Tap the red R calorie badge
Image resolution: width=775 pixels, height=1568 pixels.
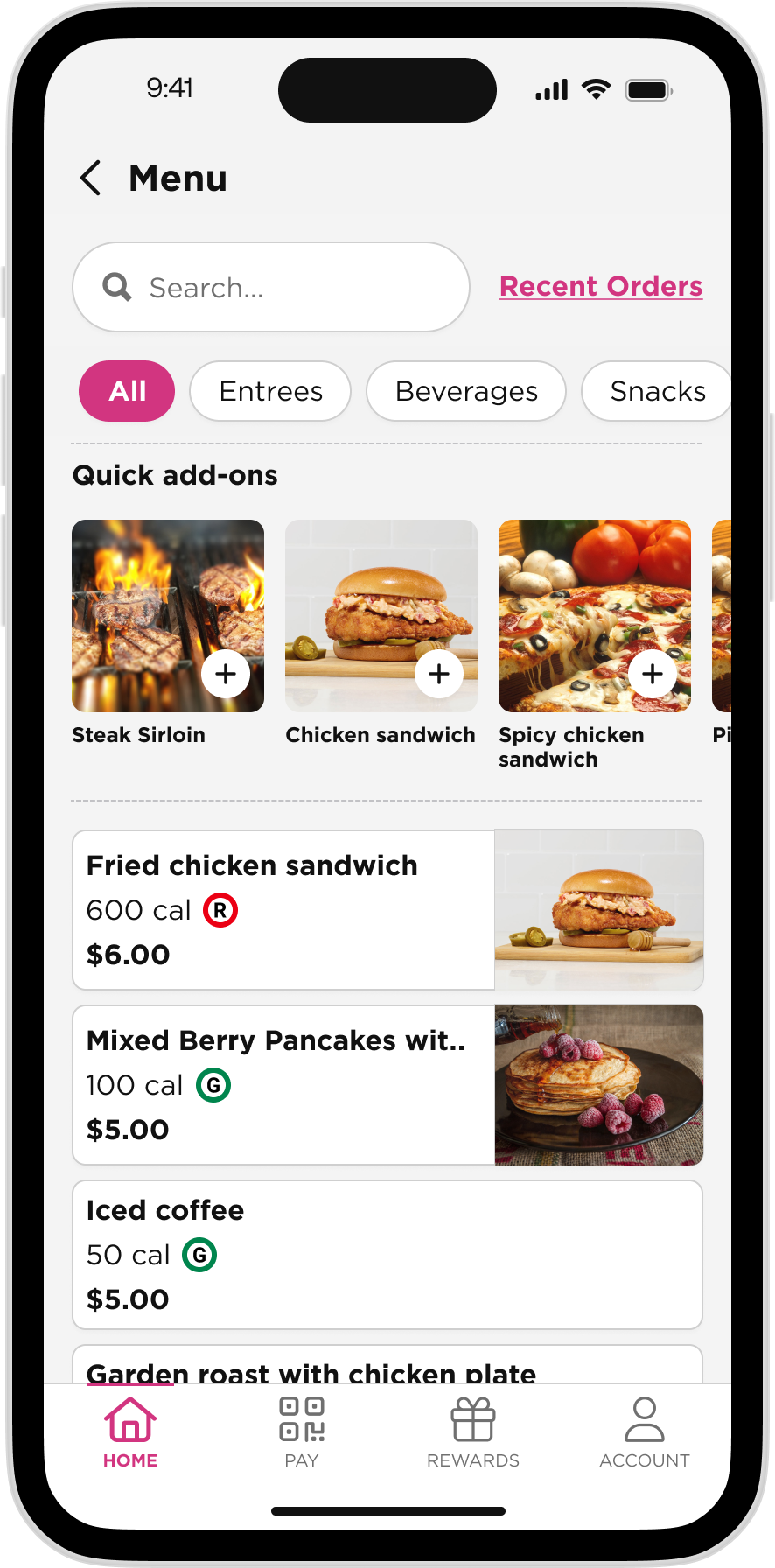click(x=220, y=910)
